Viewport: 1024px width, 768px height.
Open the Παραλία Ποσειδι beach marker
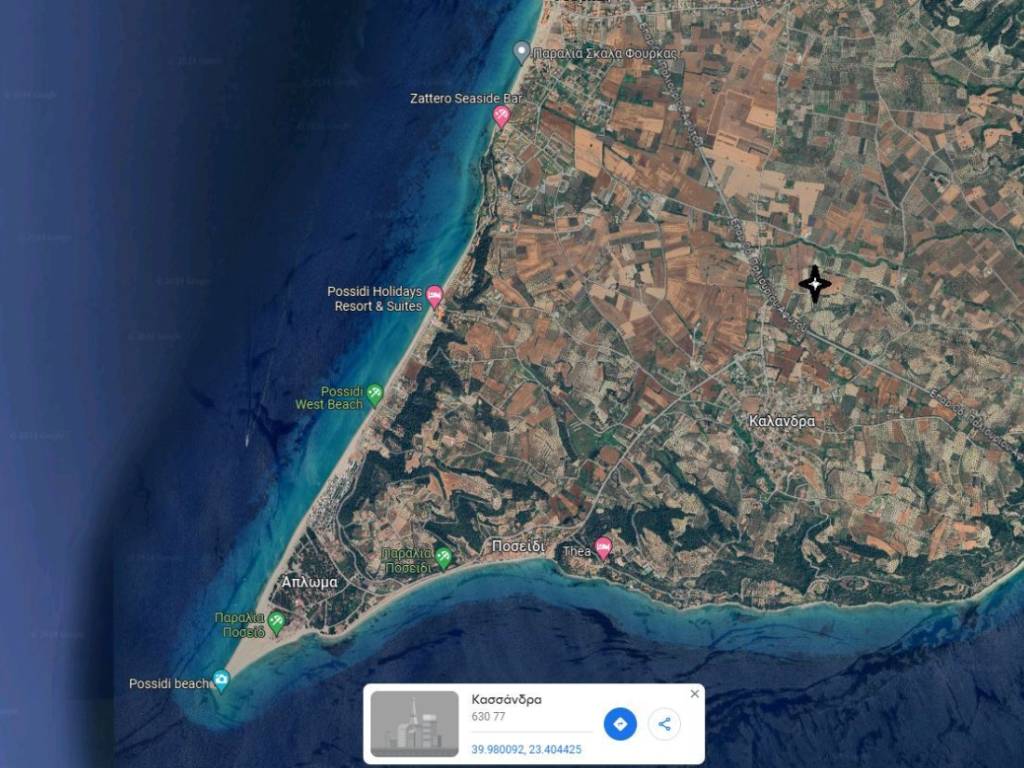pos(443,558)
